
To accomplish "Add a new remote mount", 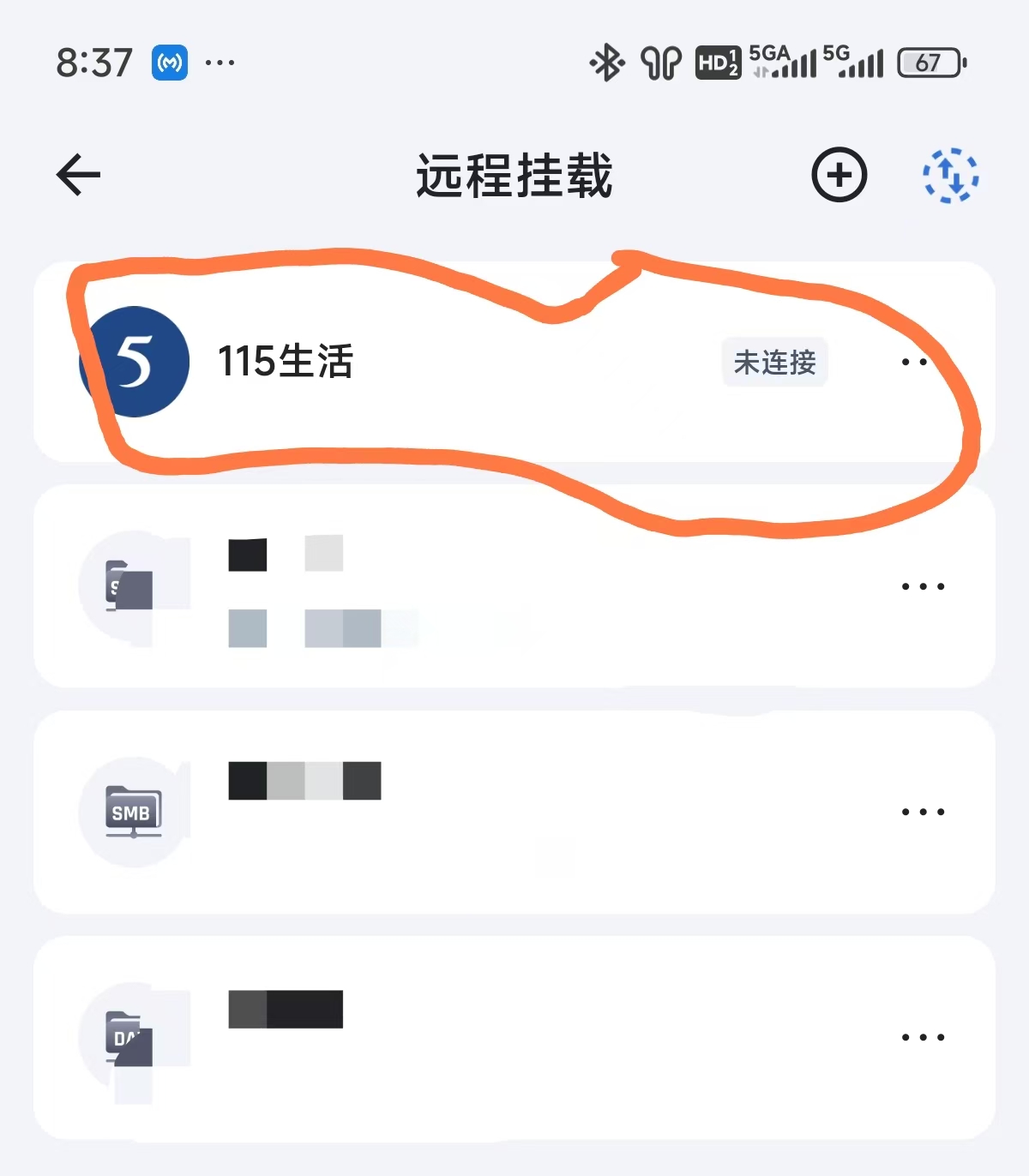I will [839, 175].
